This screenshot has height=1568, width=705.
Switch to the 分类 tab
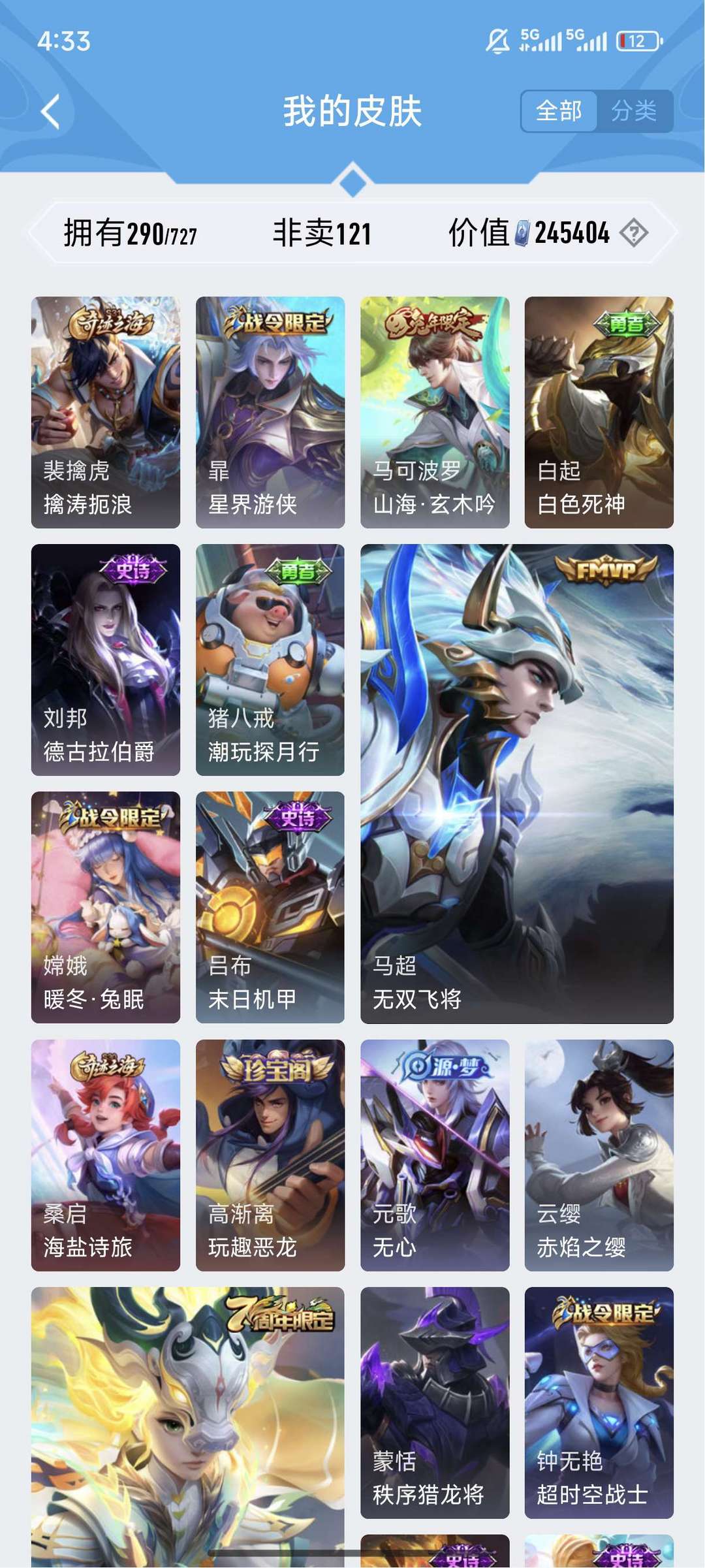coord(634,111)
